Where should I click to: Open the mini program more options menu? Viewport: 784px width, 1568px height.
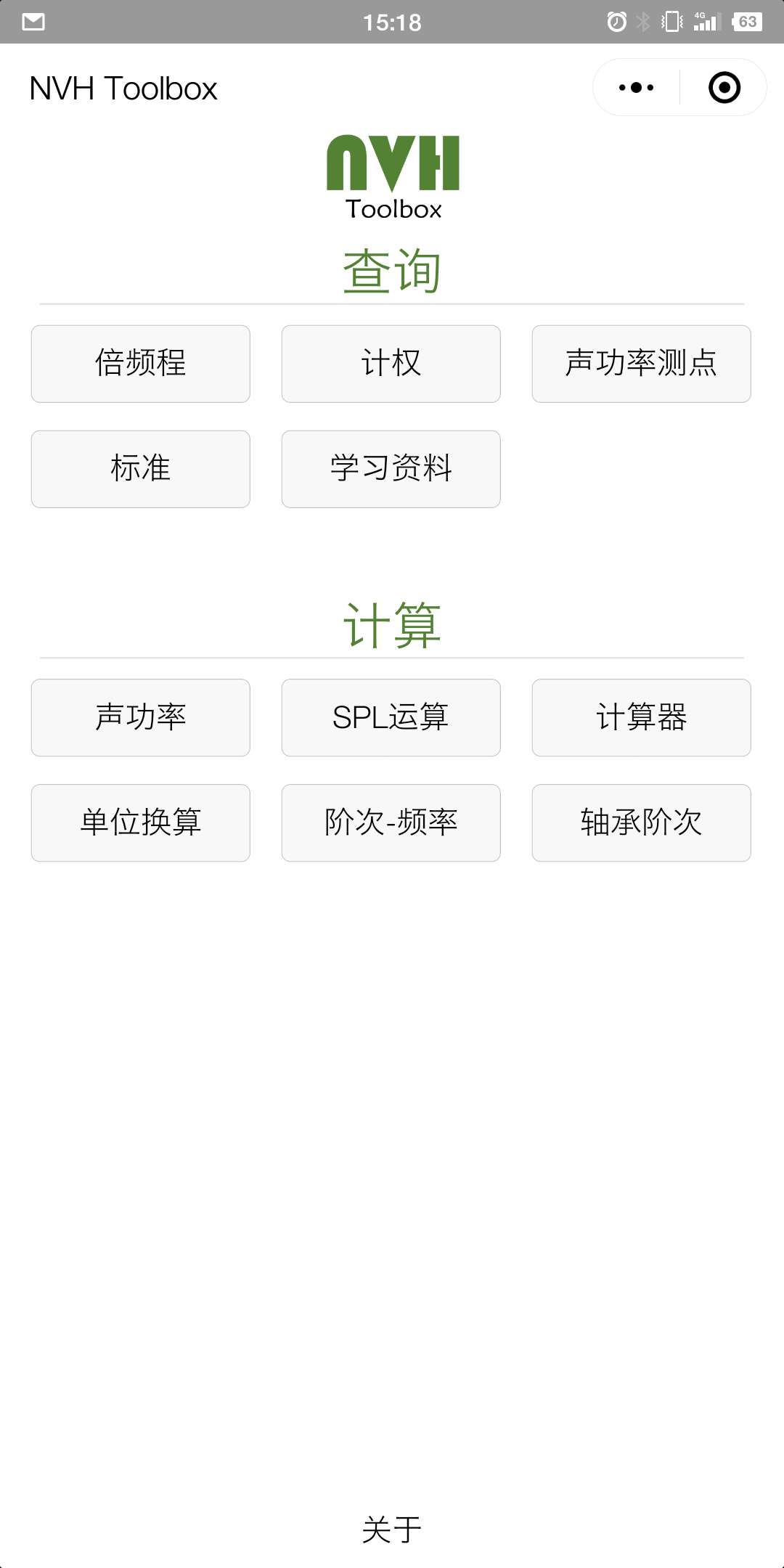(x=636, y=88)
